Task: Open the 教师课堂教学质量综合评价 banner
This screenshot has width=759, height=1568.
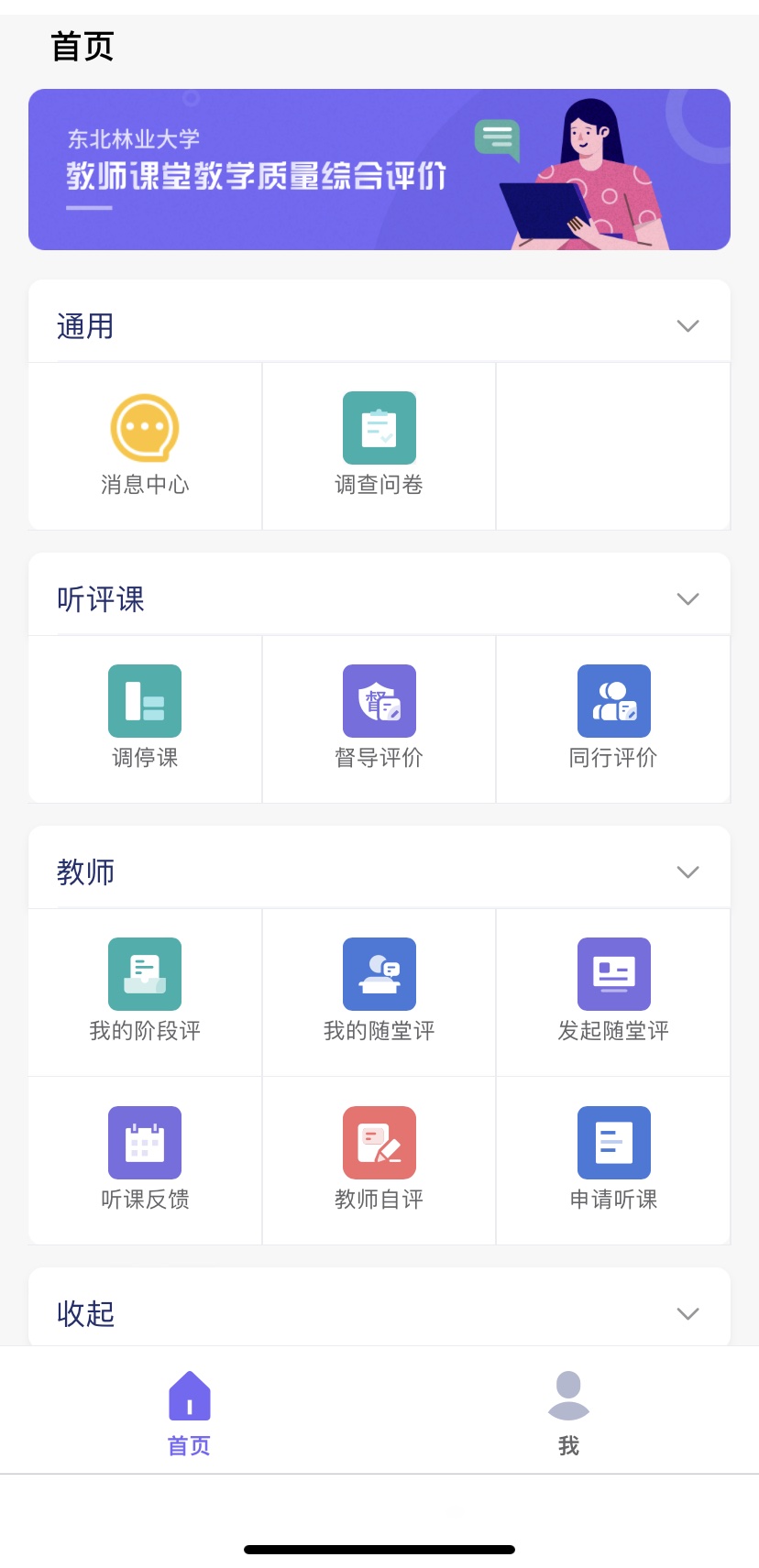Action: [379, 170]
